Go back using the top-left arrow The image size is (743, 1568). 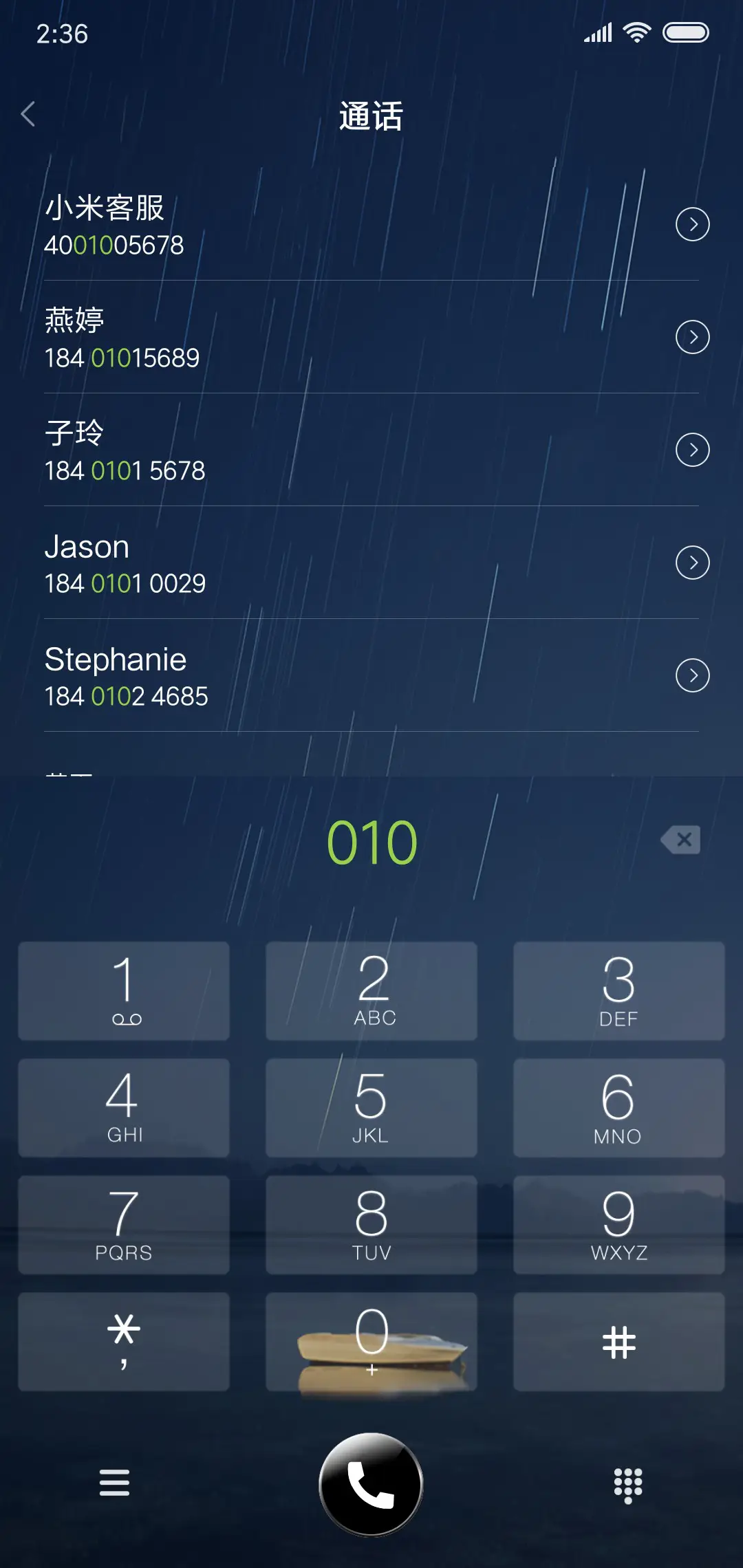coord(28,114)
